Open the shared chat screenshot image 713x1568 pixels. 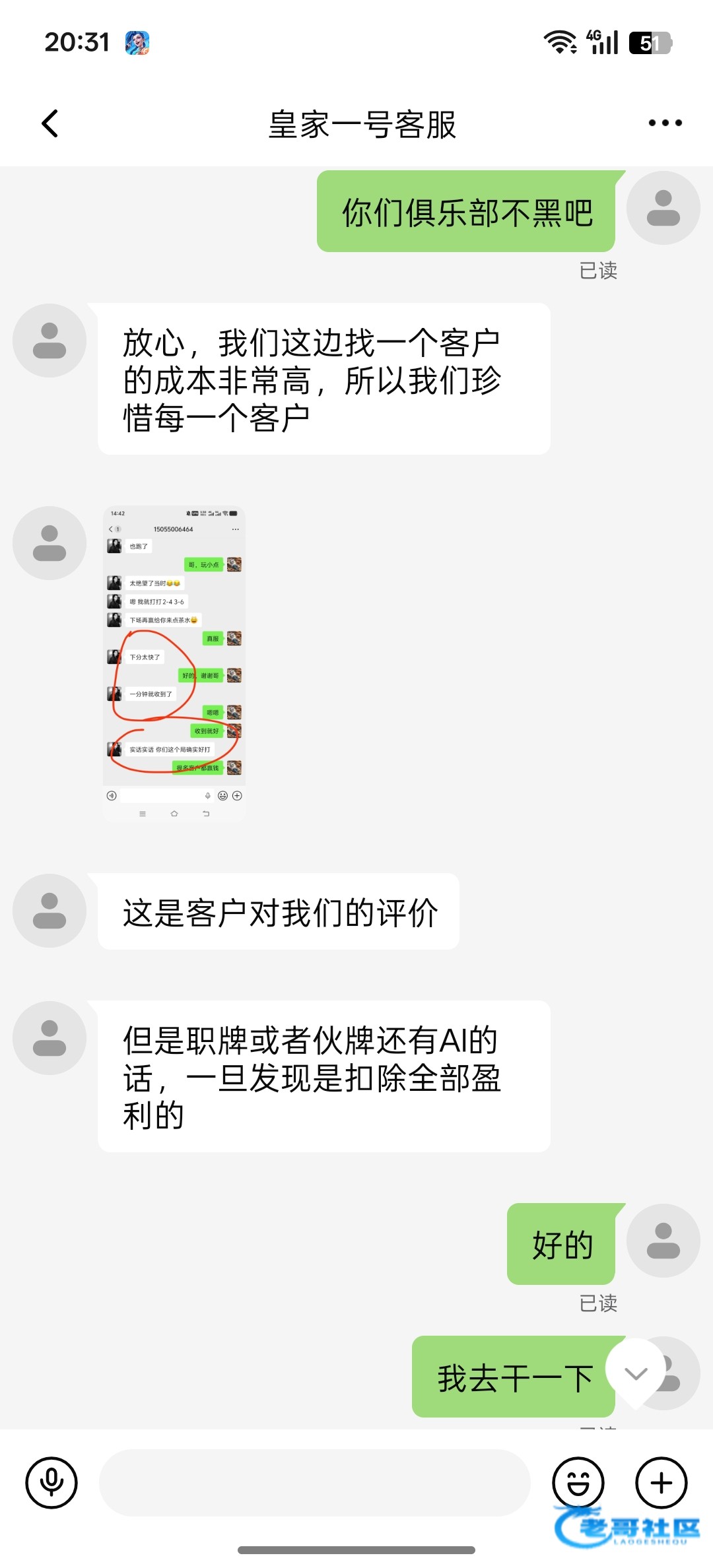point(174,663)
